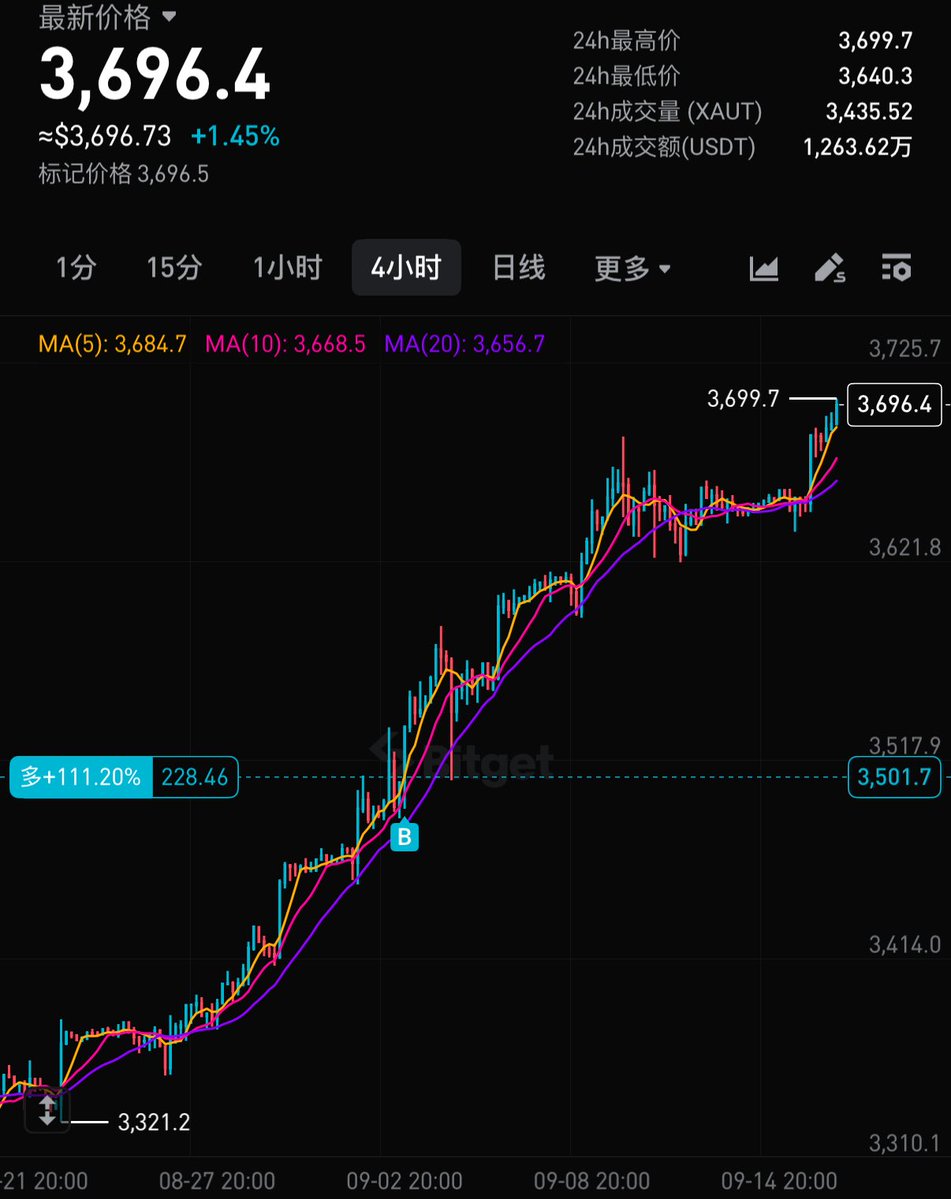Open the drawing tools pencil icon
This screenshot has width=951, height=1199.
tap(830, 268)
